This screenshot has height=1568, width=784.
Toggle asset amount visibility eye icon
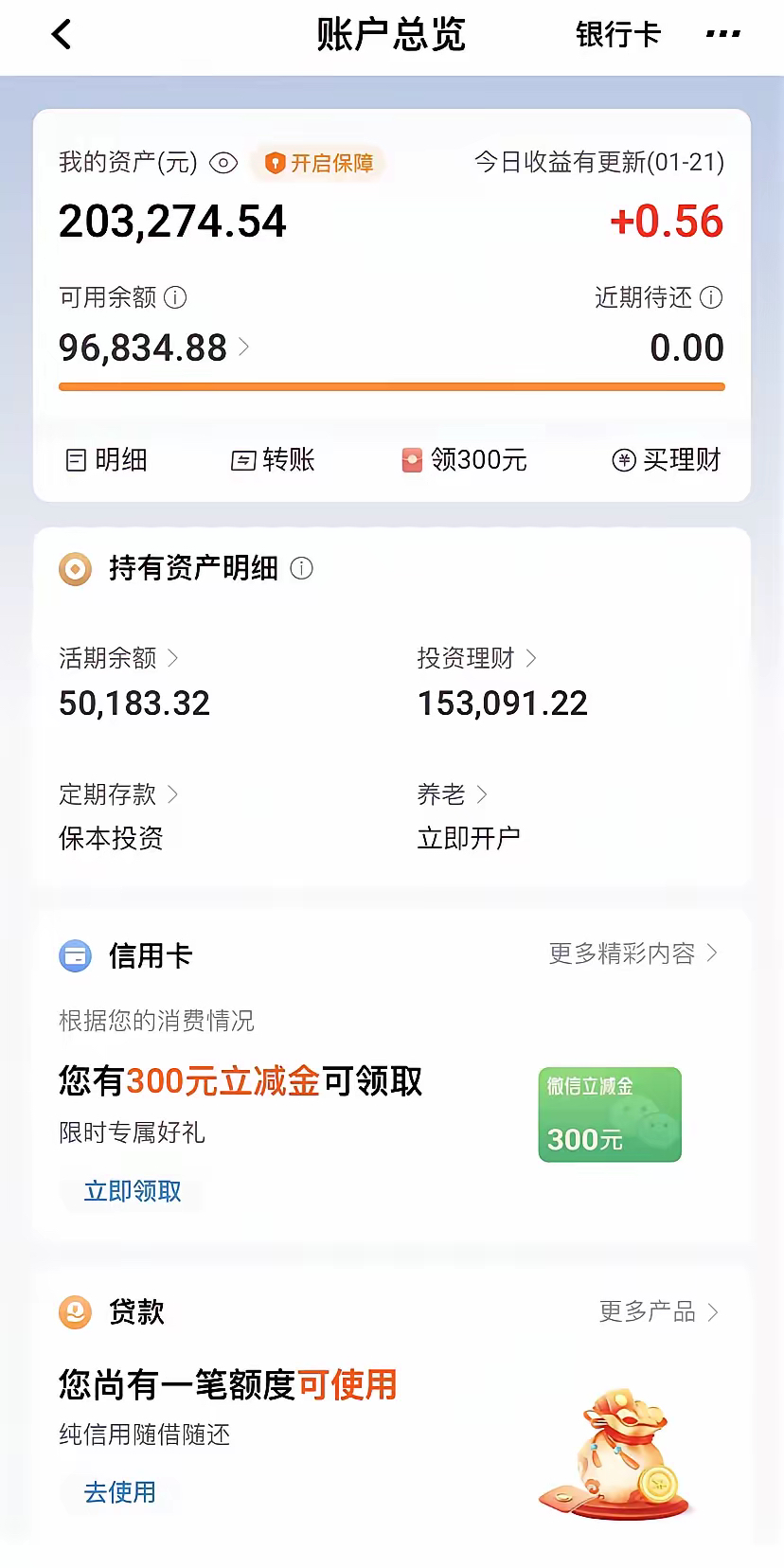[x=223, y=163]
